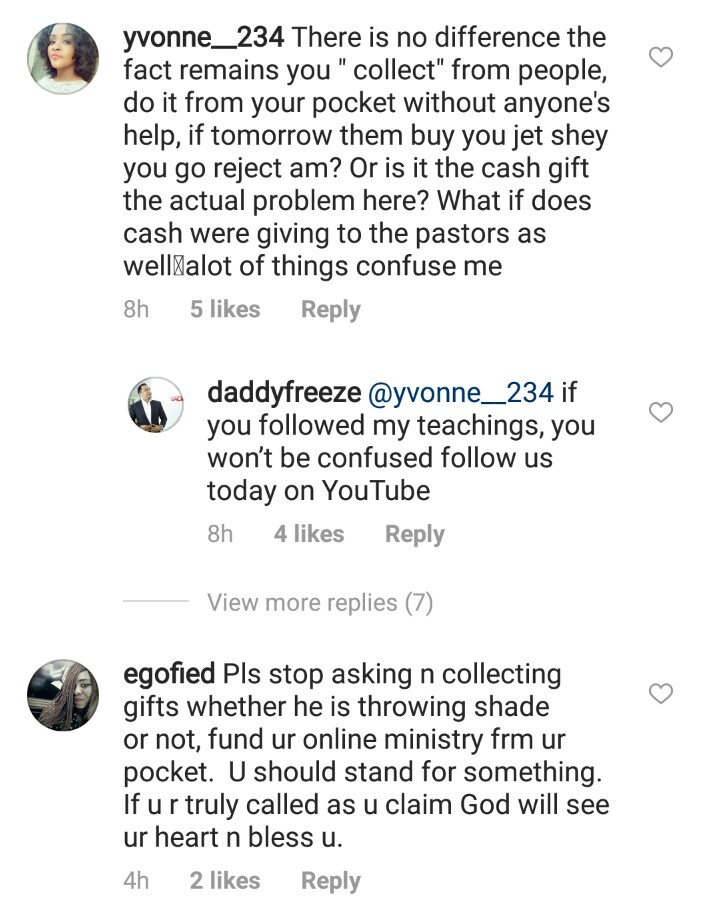Like egofied's comment
Viewport: 717px width, 915px height.
pos(661,693)
